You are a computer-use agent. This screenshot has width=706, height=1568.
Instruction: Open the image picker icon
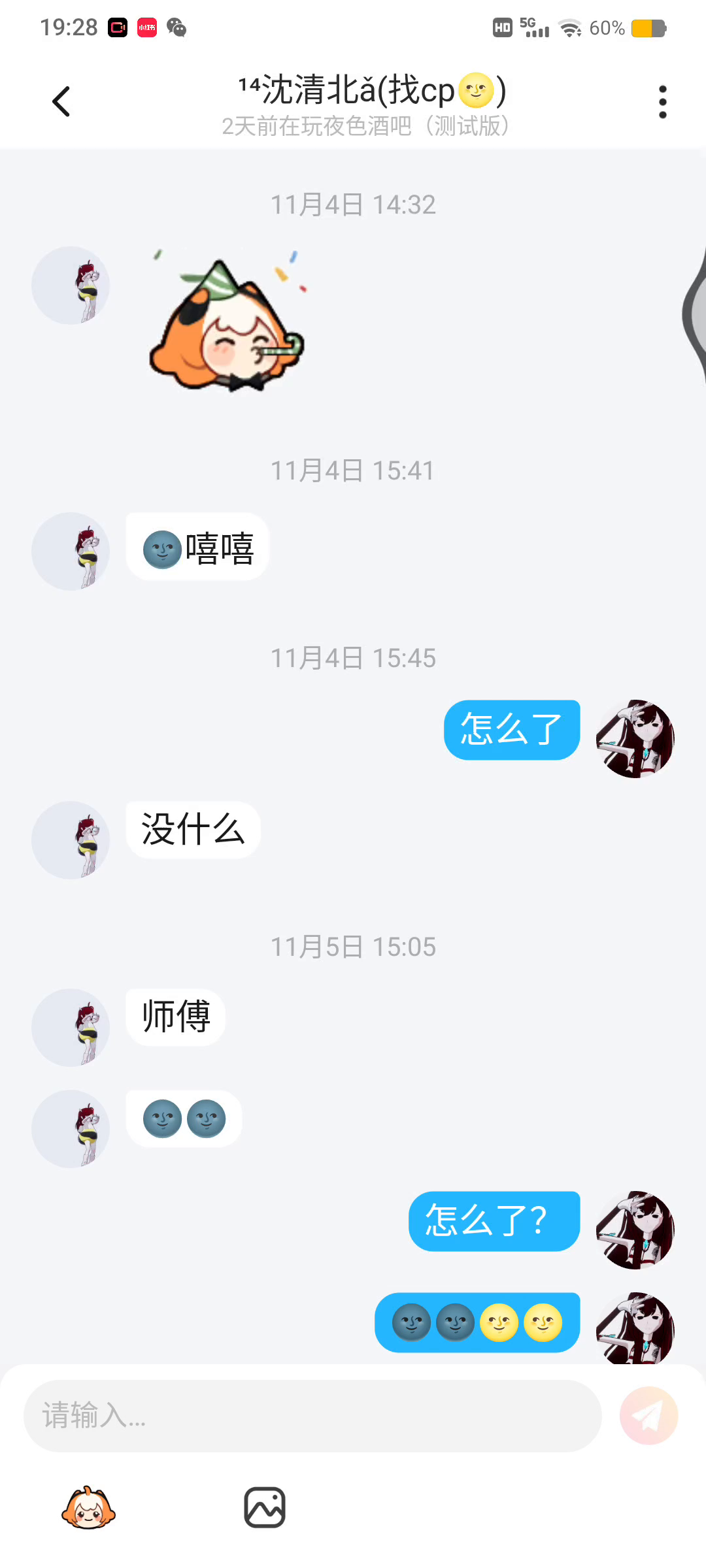click(265, 1508)
